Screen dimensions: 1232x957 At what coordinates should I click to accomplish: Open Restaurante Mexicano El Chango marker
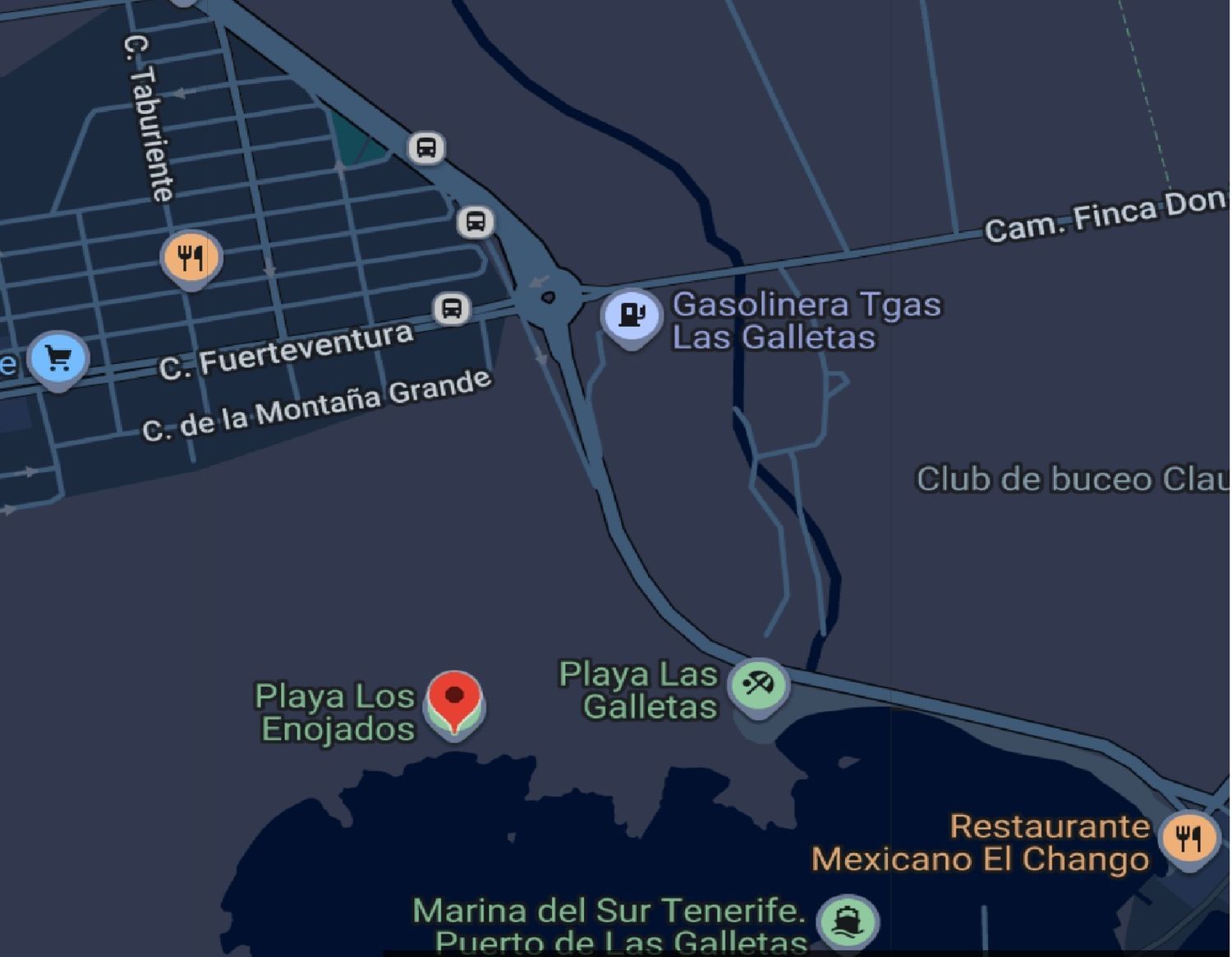[1188, 839]
